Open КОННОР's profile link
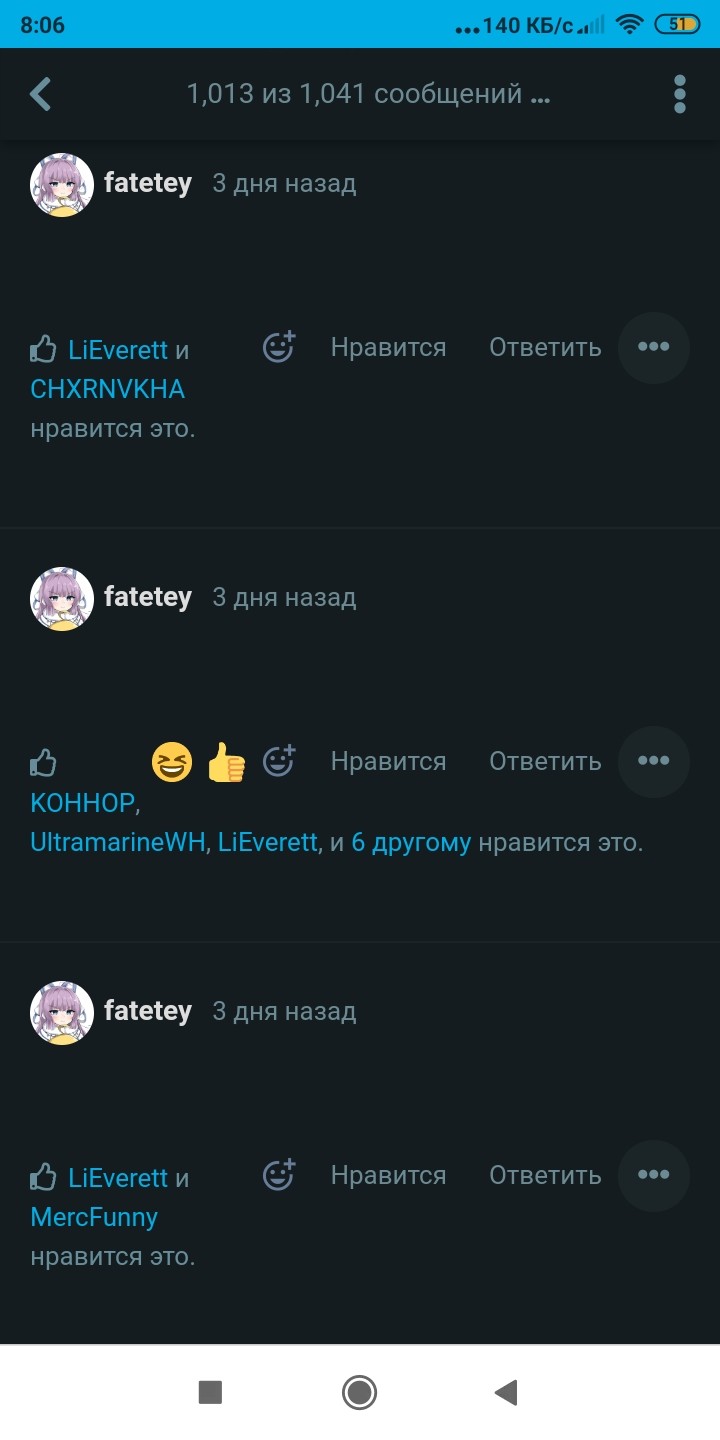Image resolution: width=720 pixels, height=1440 pixels. (82, 802)
